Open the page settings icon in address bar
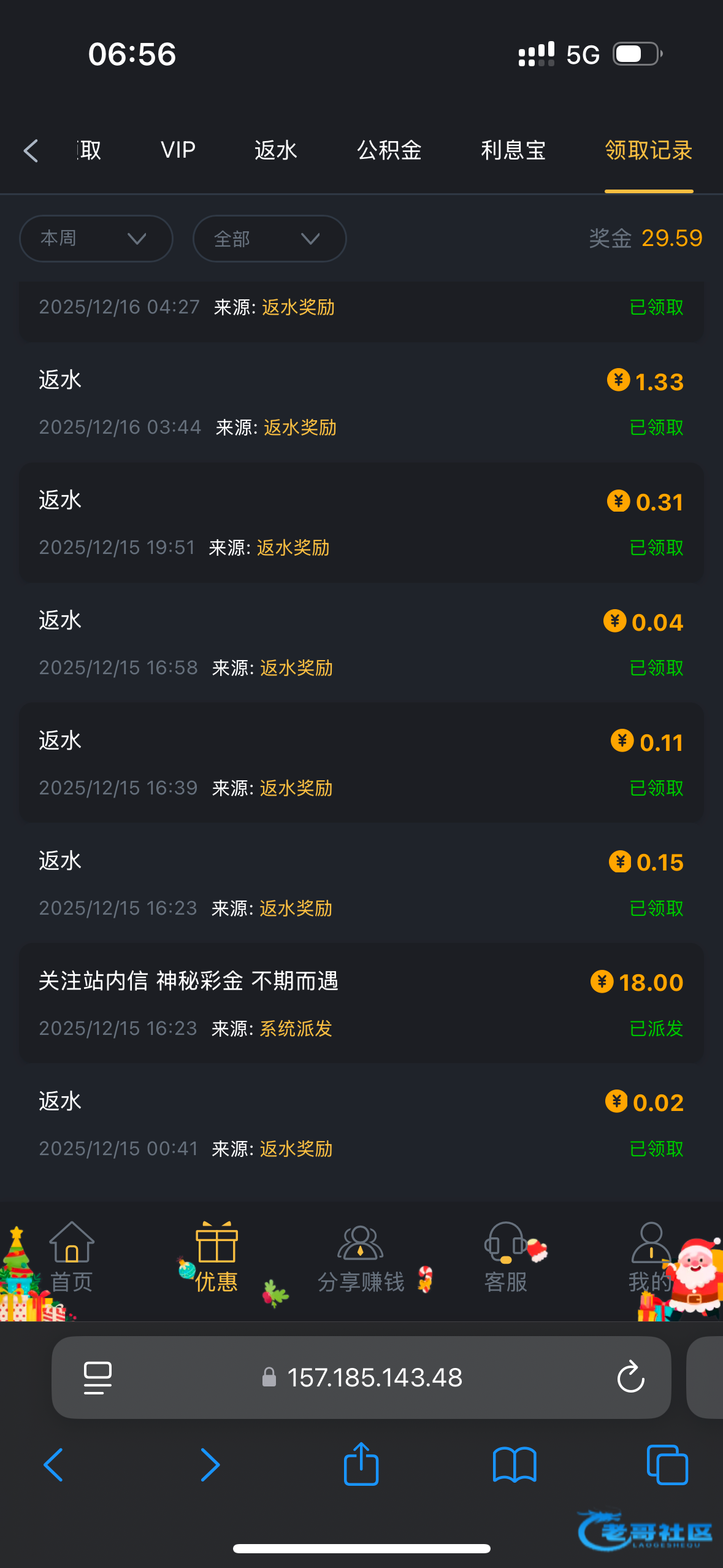The image size is (723, 1568). [x=98, y=1378]
